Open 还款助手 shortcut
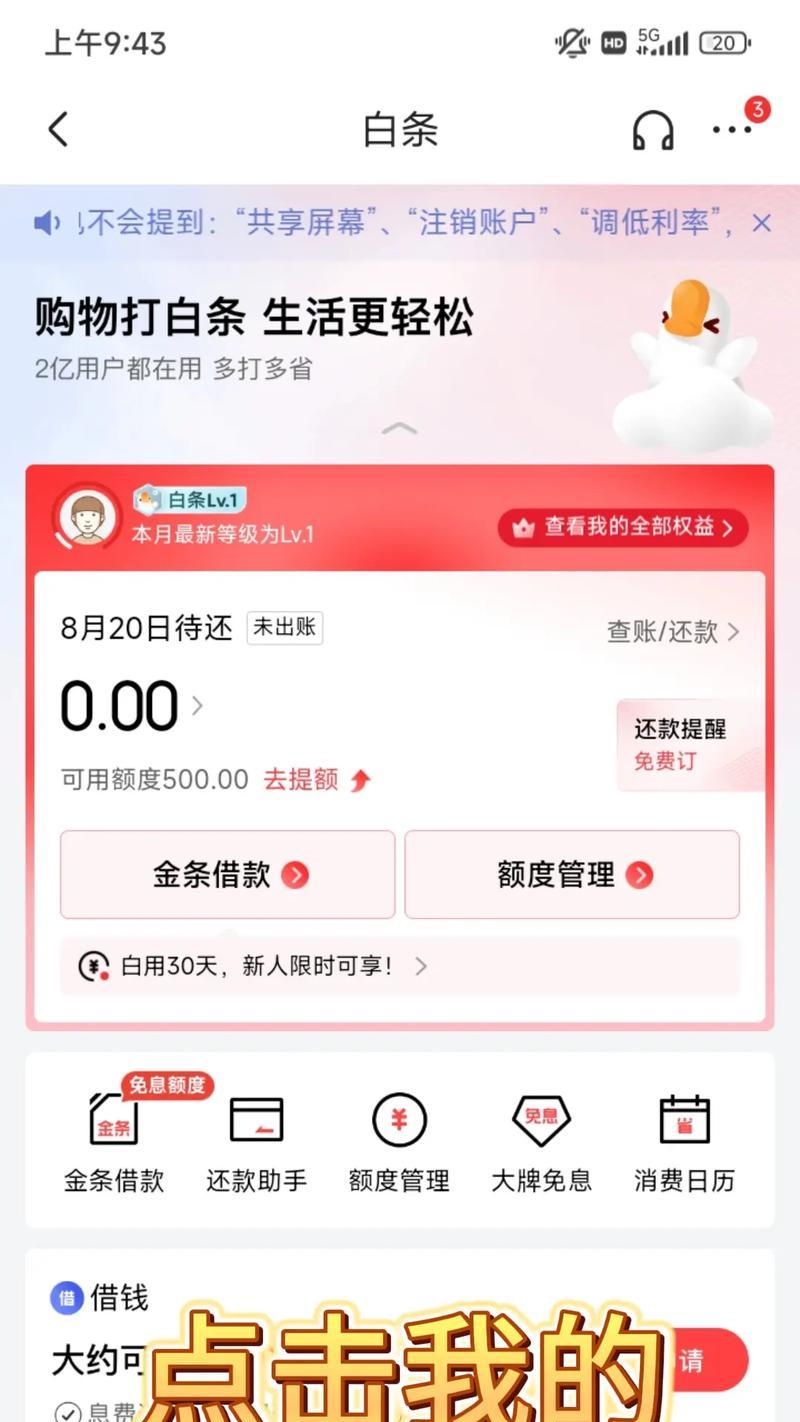This screenshot has width=800, height=1422. [x=257, y=1140]
